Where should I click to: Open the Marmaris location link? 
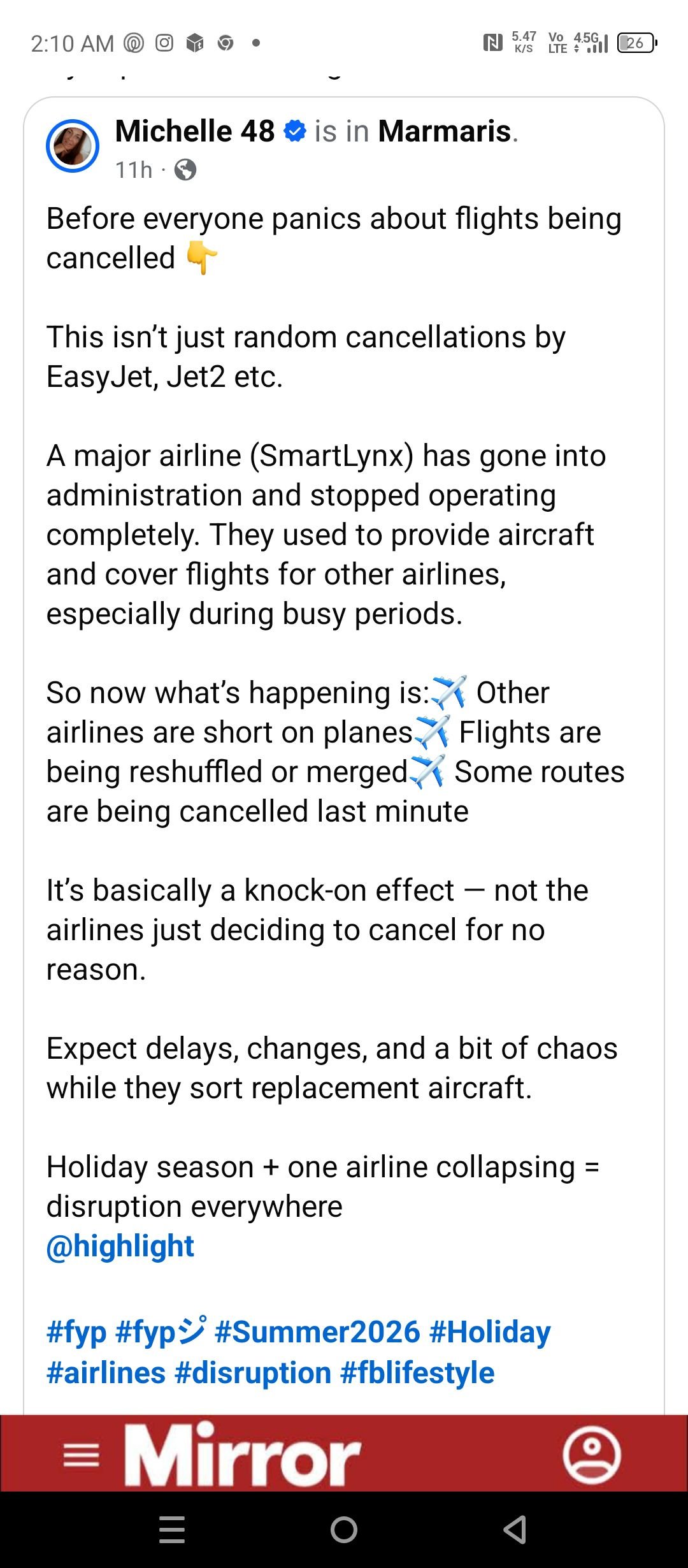[x=445, y=131]
